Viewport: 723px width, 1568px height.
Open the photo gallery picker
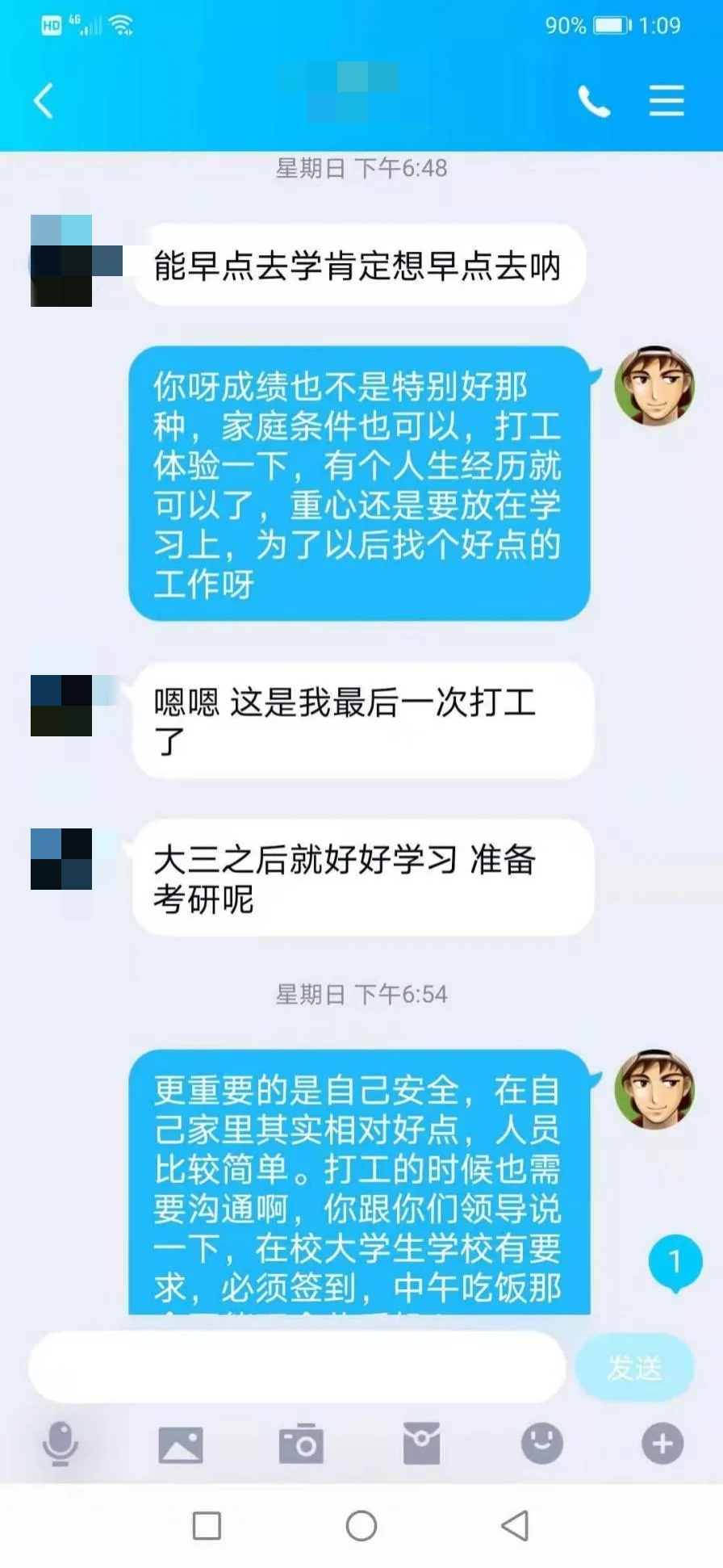[181, 1444]
